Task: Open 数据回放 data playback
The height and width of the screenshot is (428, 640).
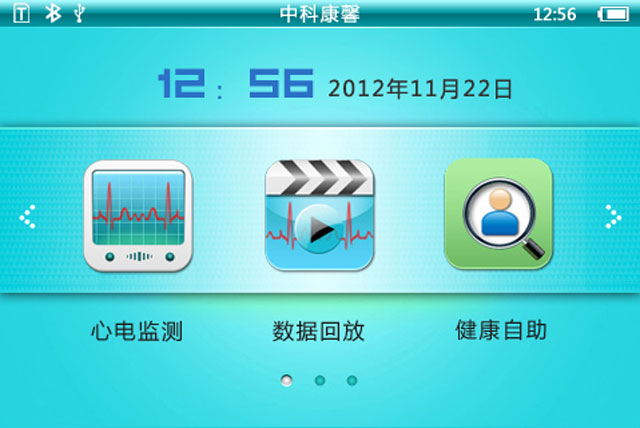Action: pos(319,215)
